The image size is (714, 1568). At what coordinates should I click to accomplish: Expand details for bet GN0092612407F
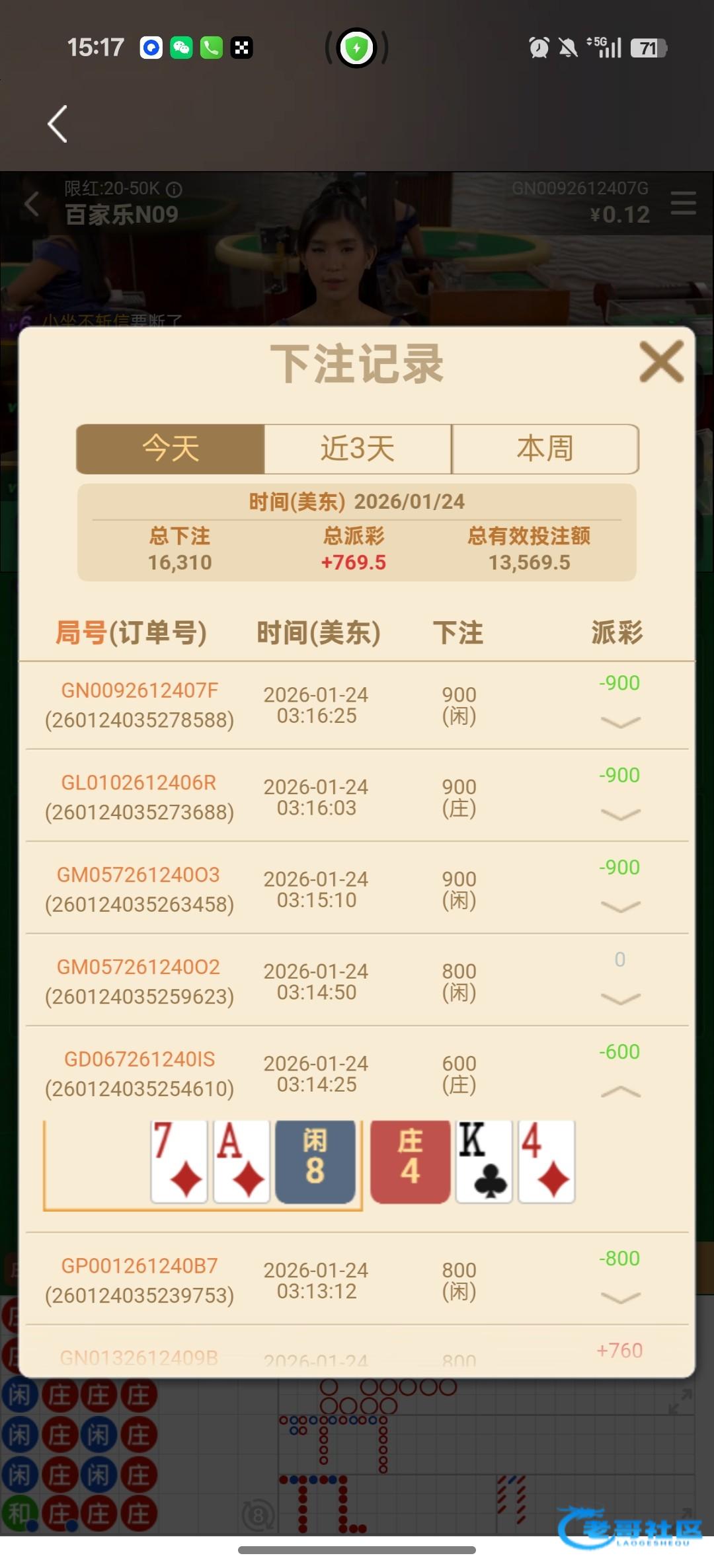click(x=620, y=722)
